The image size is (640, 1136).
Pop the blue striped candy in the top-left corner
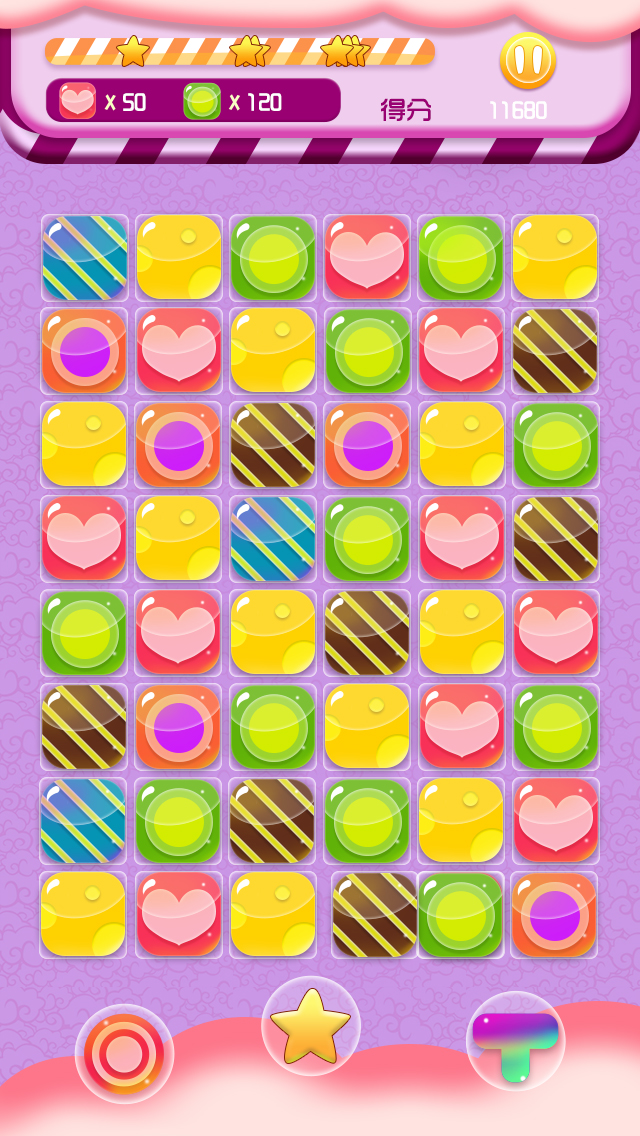[85, 258]
